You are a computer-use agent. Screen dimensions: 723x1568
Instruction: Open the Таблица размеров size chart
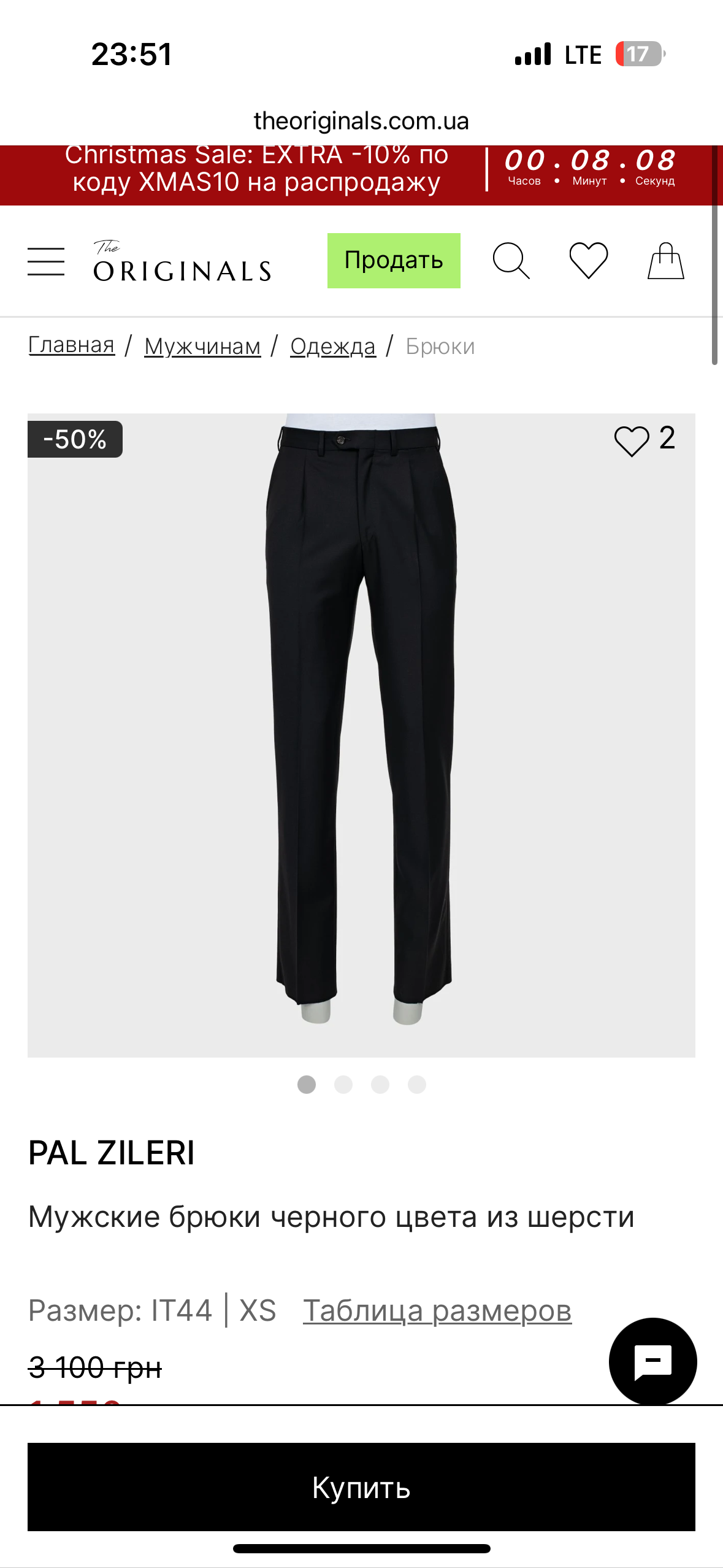tap(437, 1311)
